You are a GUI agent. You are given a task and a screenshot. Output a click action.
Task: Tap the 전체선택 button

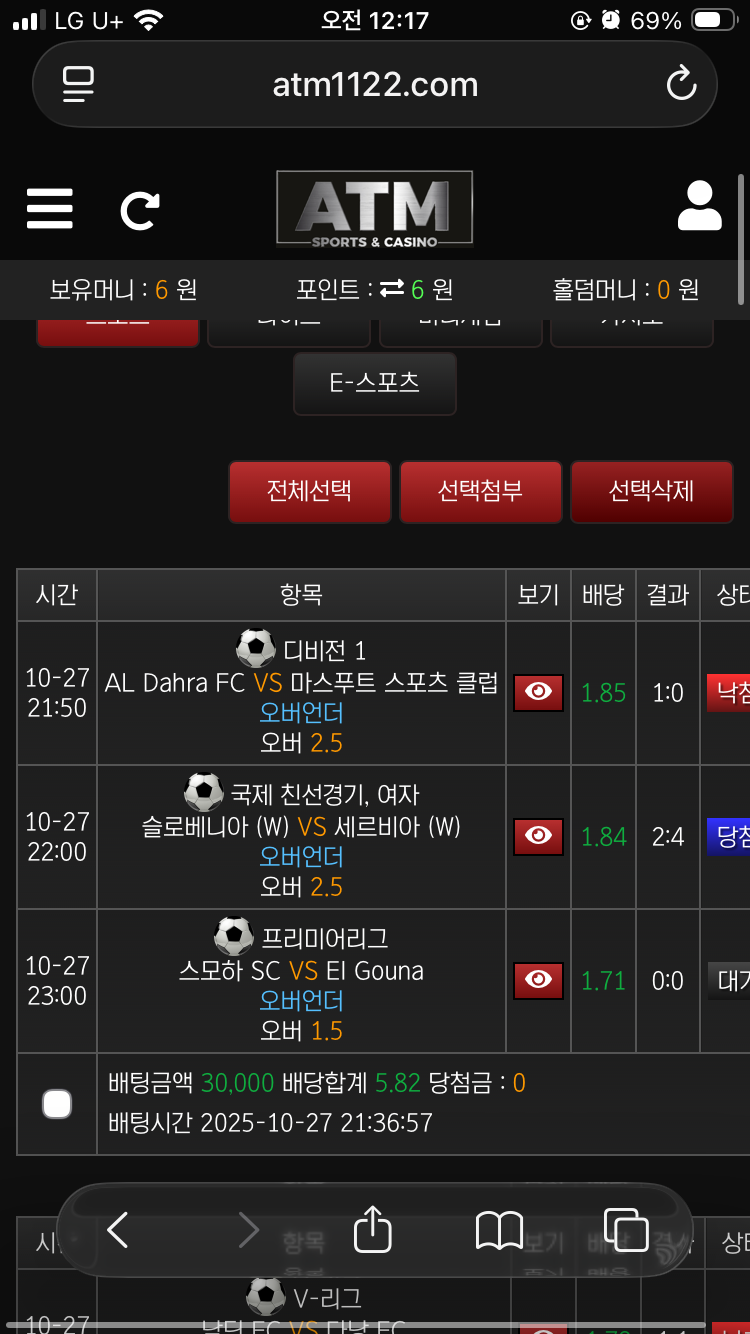click(x=309, y=491)
